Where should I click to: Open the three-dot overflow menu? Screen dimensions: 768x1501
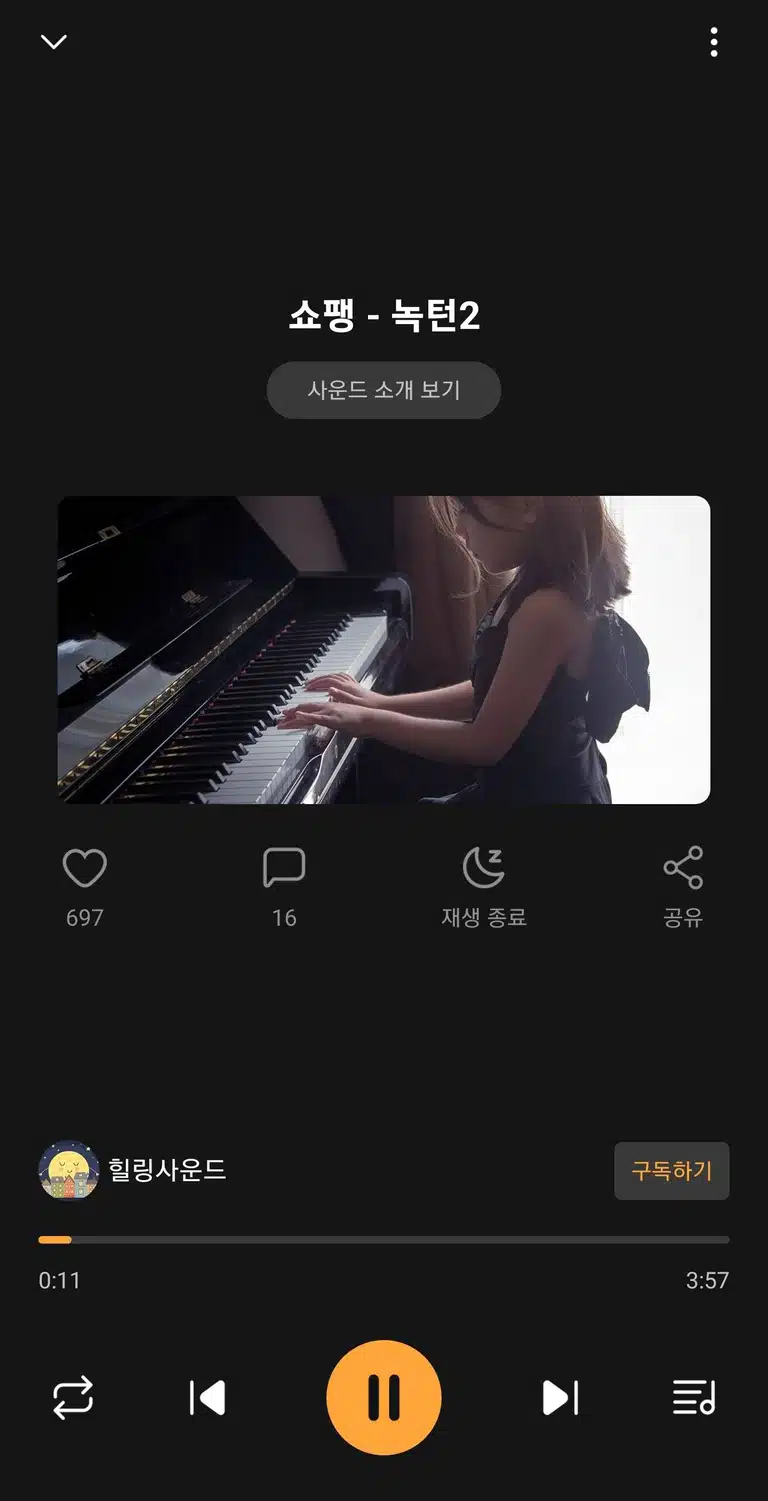pyautogui.click(x=713, y=42)
